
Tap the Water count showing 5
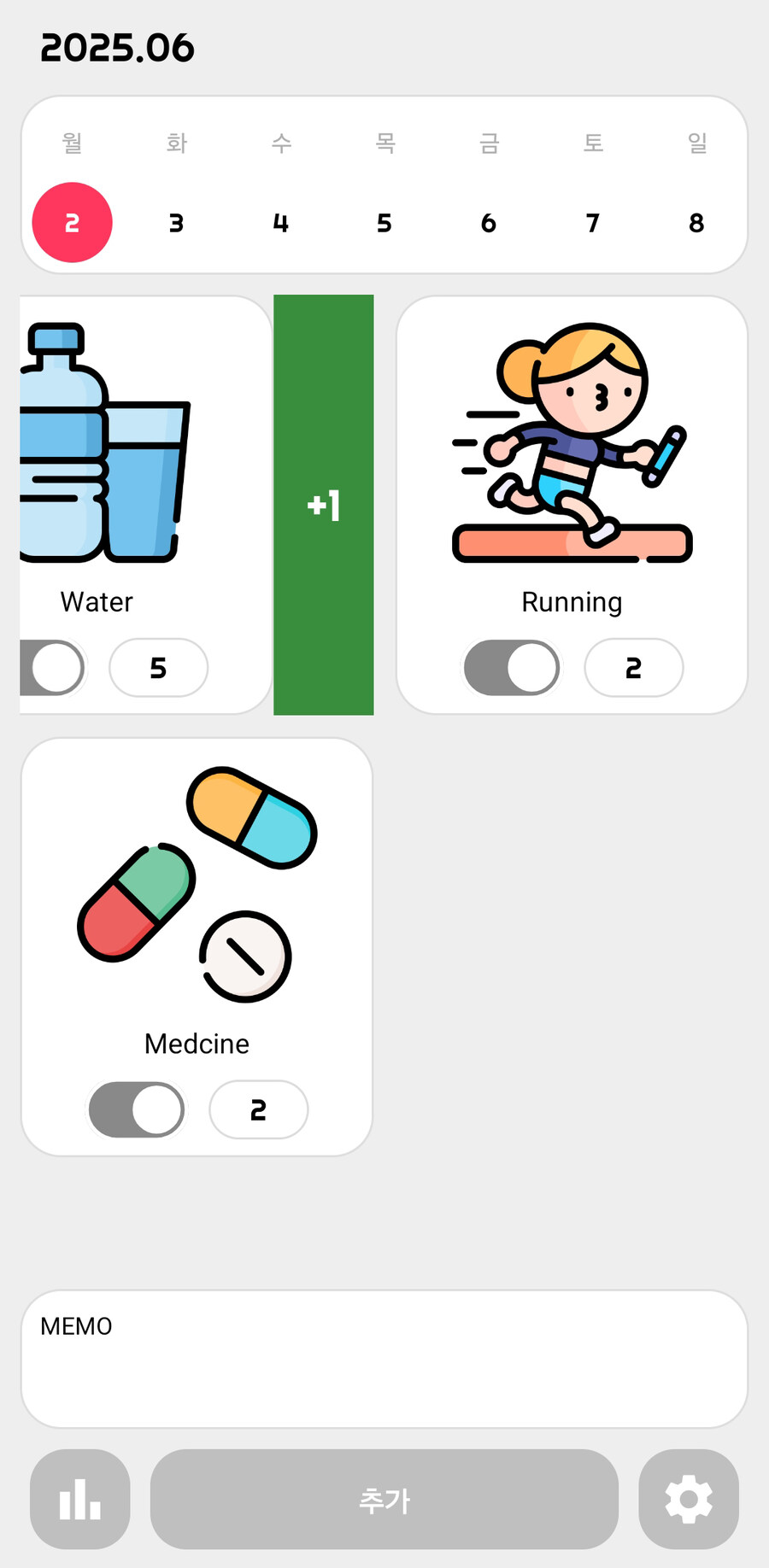(158, 667)
